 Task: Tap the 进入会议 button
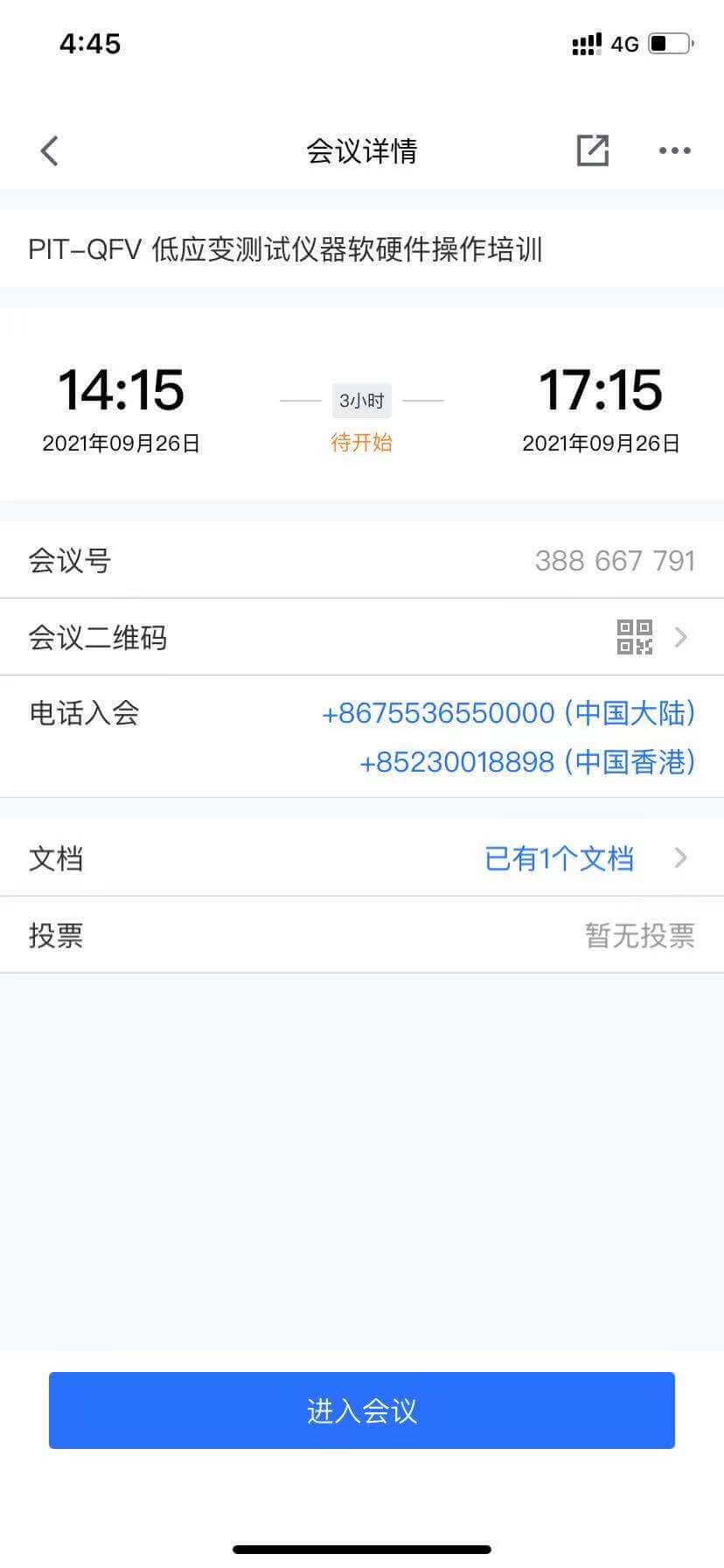[x=362, y=1410]
